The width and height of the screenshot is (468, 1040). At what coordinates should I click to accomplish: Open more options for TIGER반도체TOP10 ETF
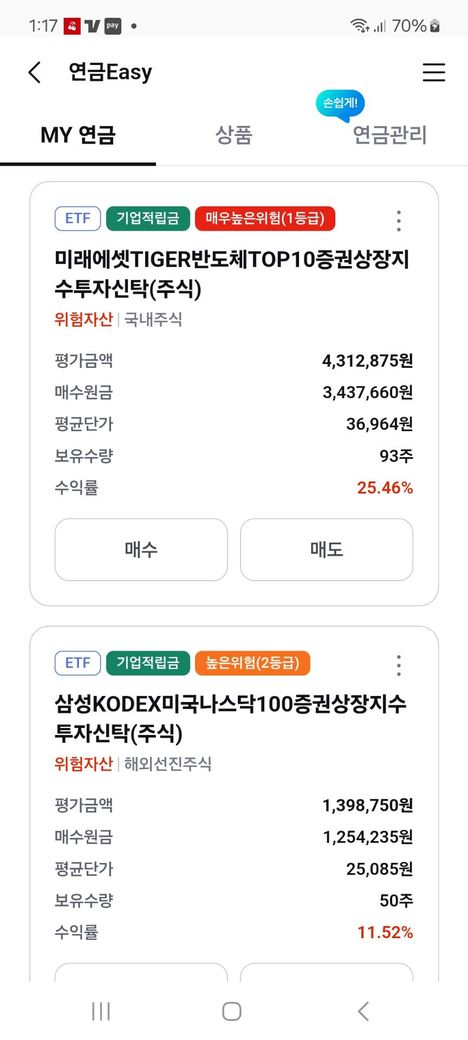coord(398,220)
